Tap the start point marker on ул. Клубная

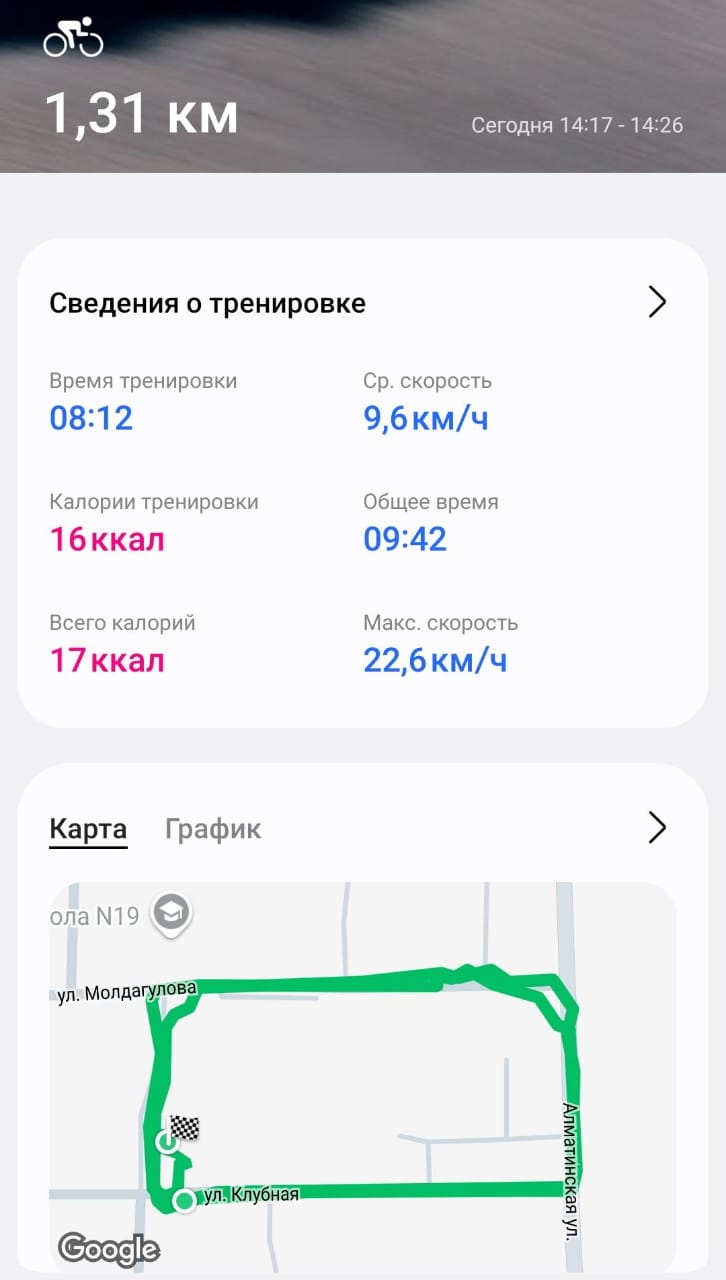[x=187, y=1198]
